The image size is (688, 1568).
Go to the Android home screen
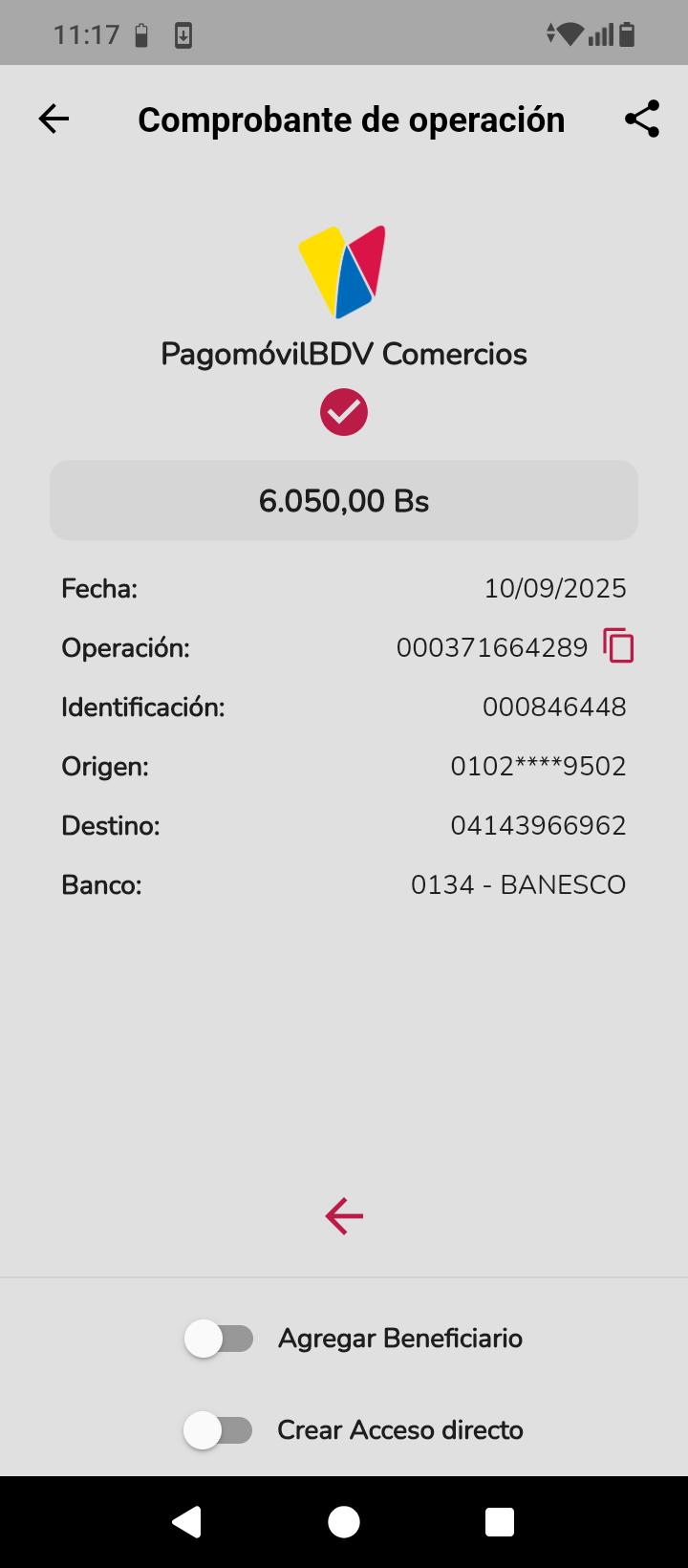344,1521
